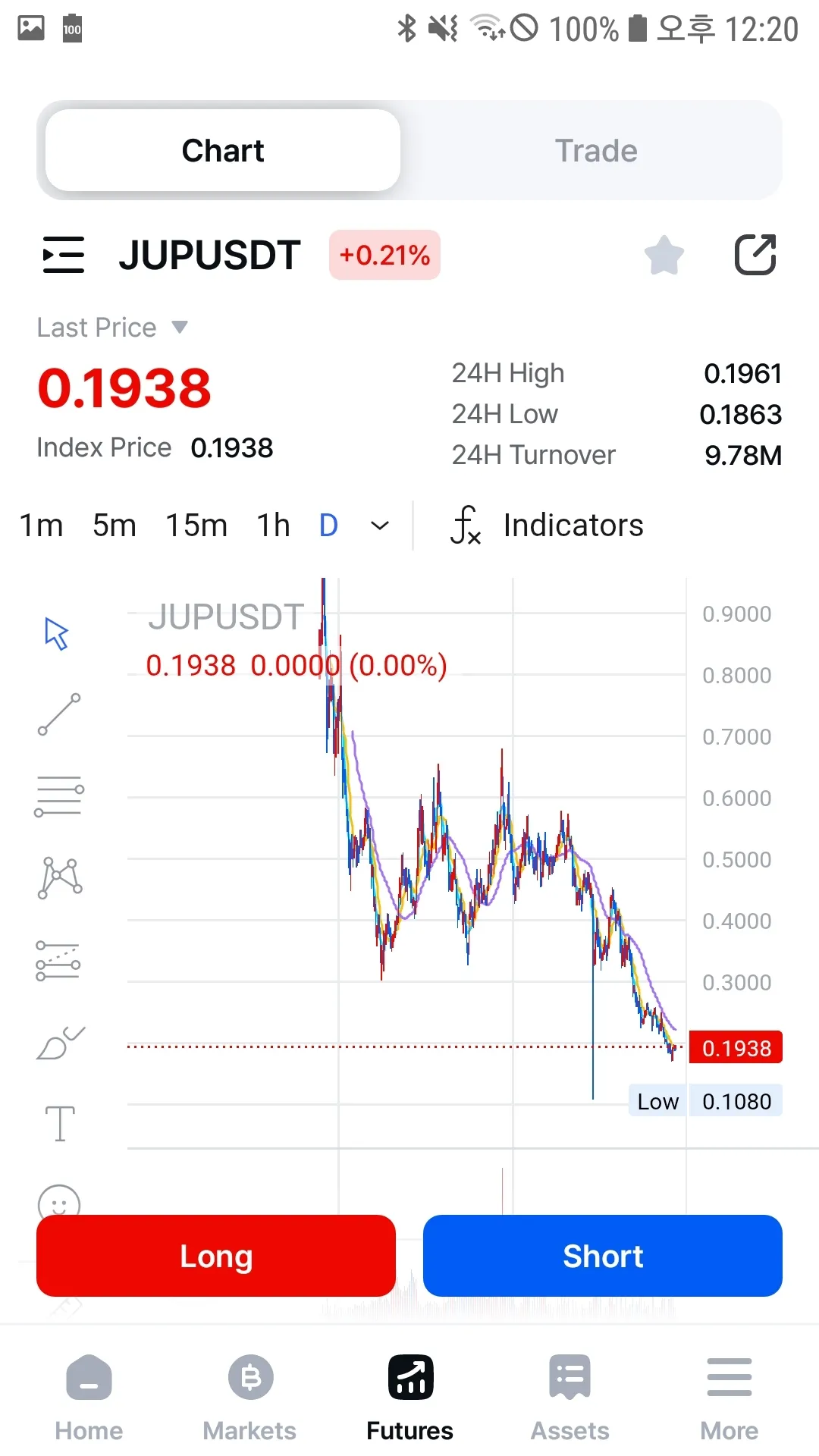
Task: Select the 5m timeframe
Action: tap(114, 526)
